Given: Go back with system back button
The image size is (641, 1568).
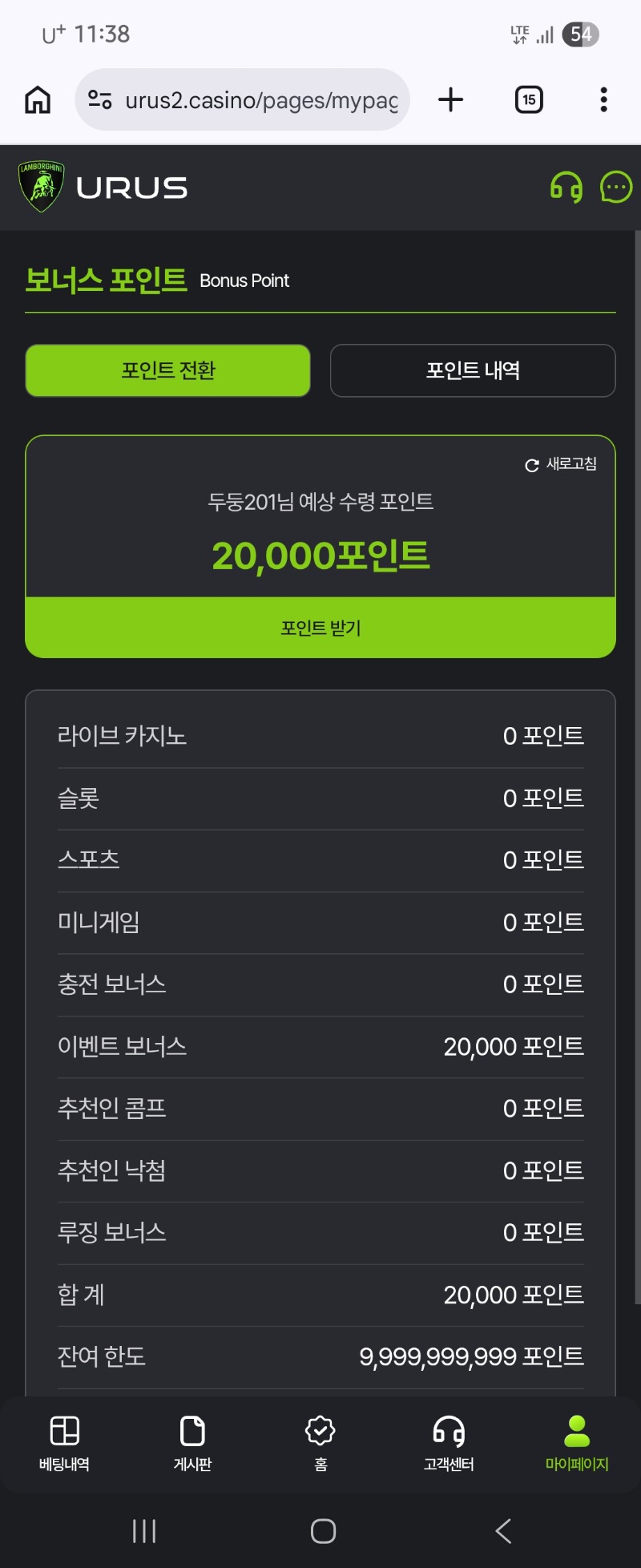Looking at the screenshot, I should [503, 1531].
